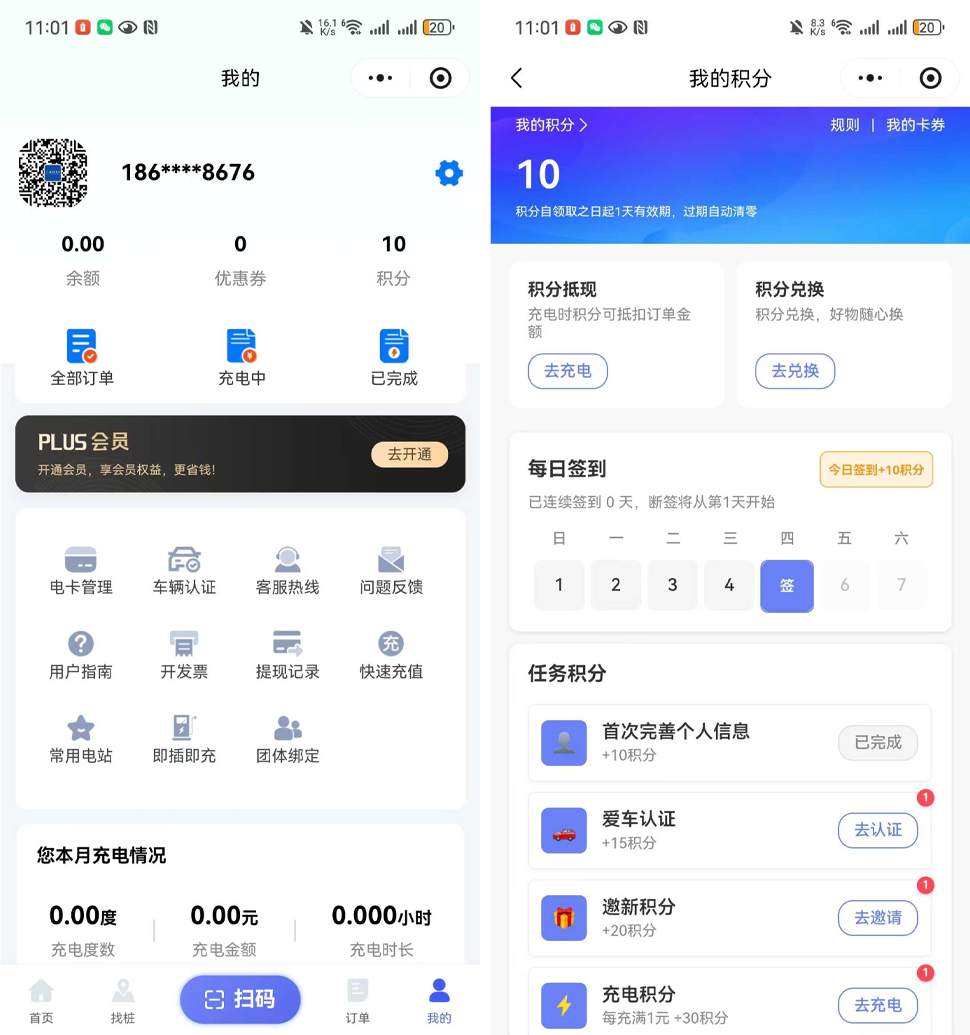Switch to the 找桩 tab

click(123, 1001)
